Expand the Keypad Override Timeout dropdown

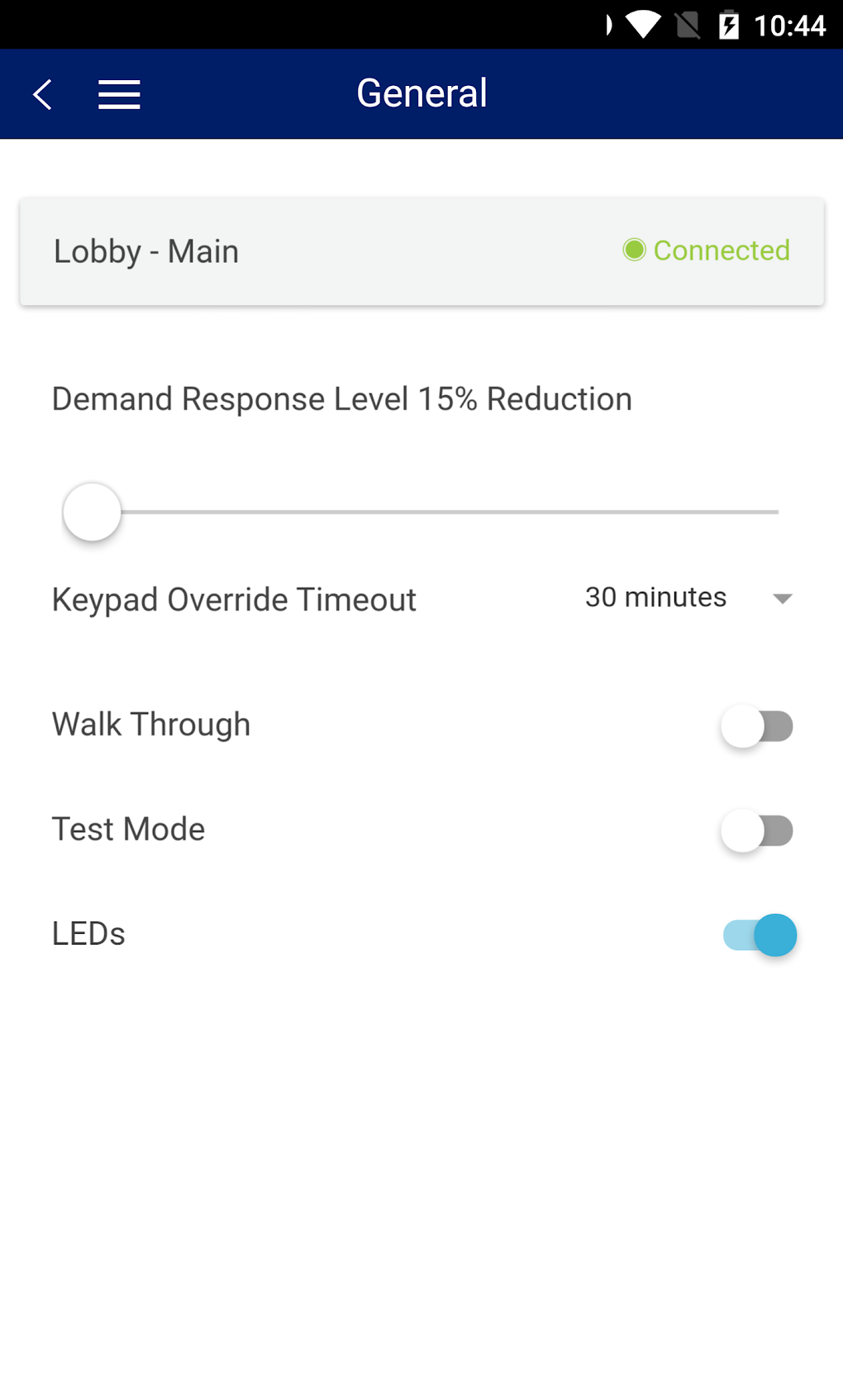688,598
